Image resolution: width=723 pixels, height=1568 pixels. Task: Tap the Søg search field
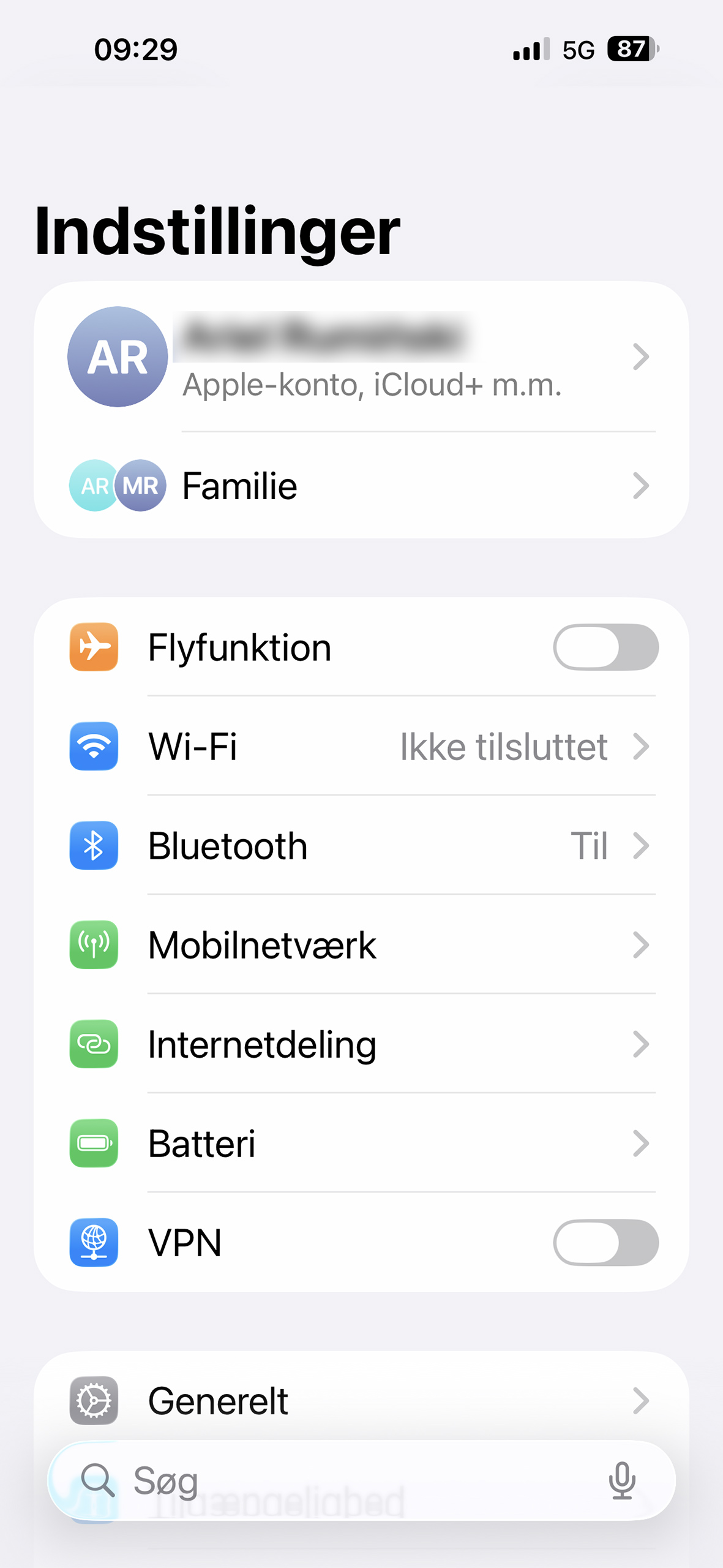343,1480
